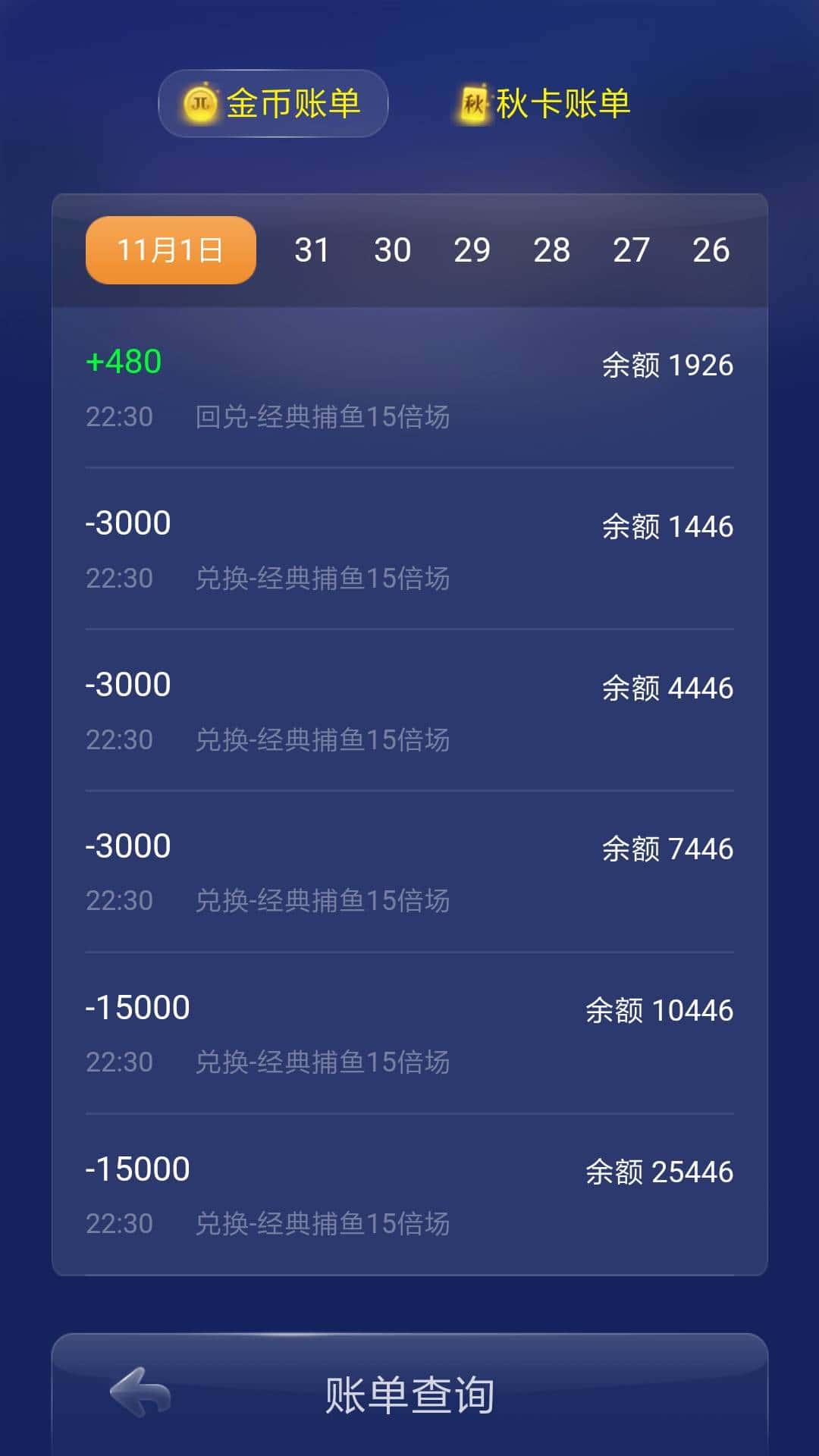819x1456 pixels.
Task: Select date 29
Action: [x=473, y=249]
